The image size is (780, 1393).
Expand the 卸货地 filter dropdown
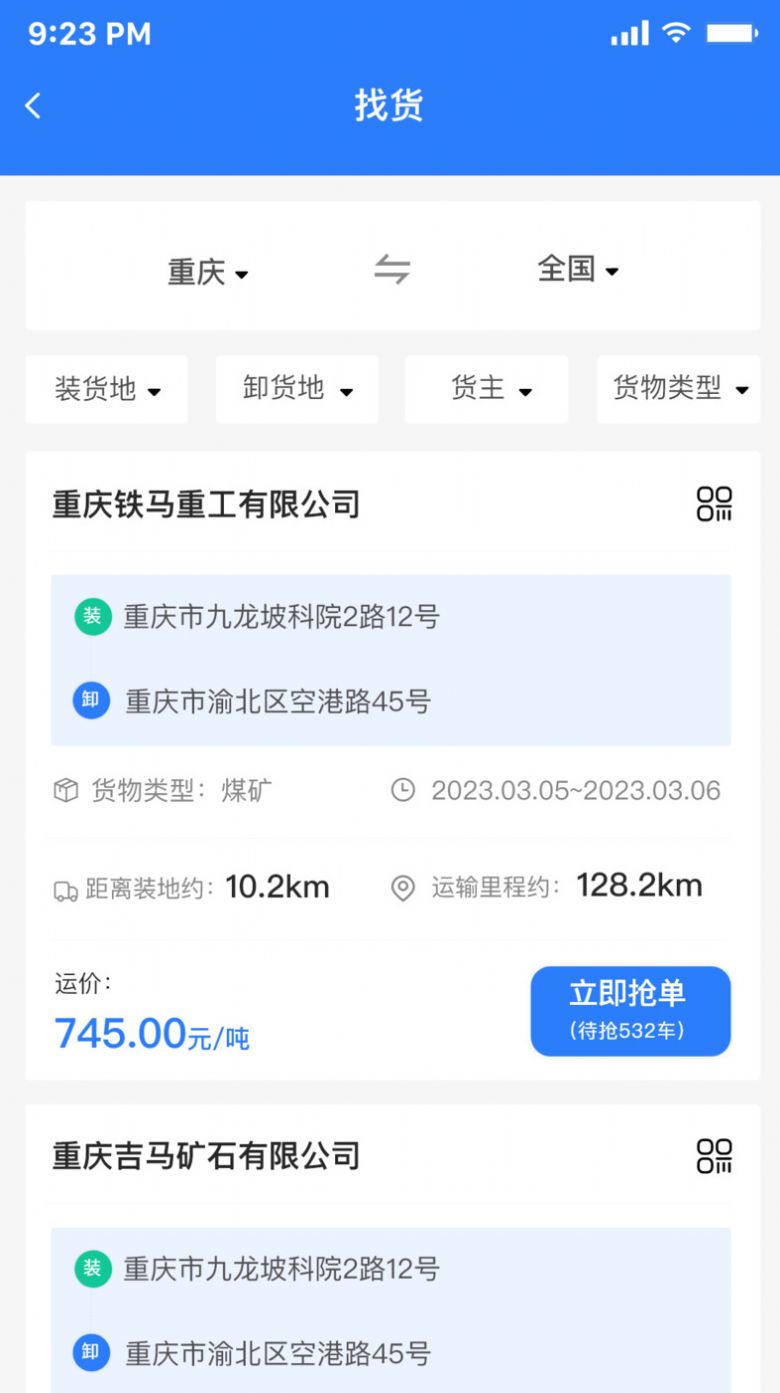click(x=296, y=389)
